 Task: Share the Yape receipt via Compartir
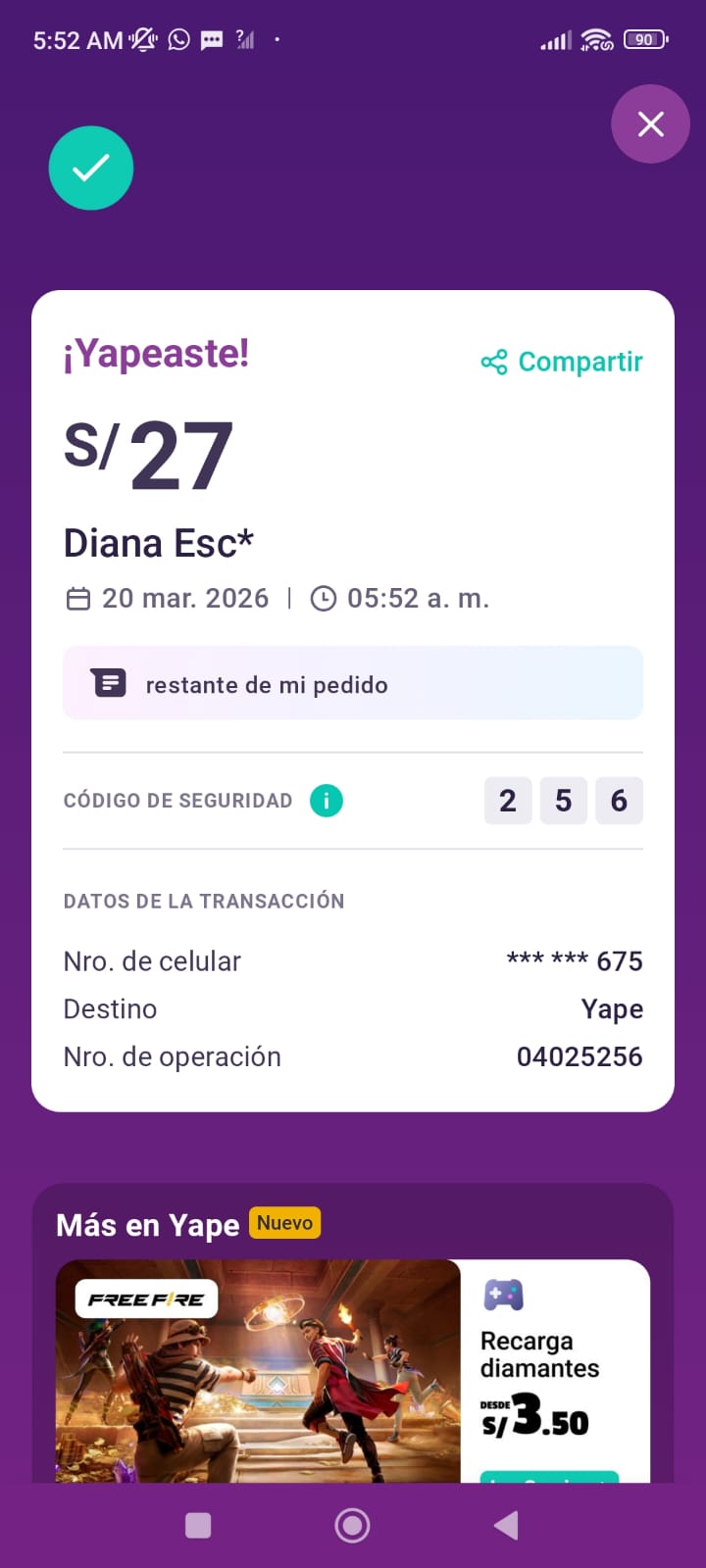click(x=562, y=363)
